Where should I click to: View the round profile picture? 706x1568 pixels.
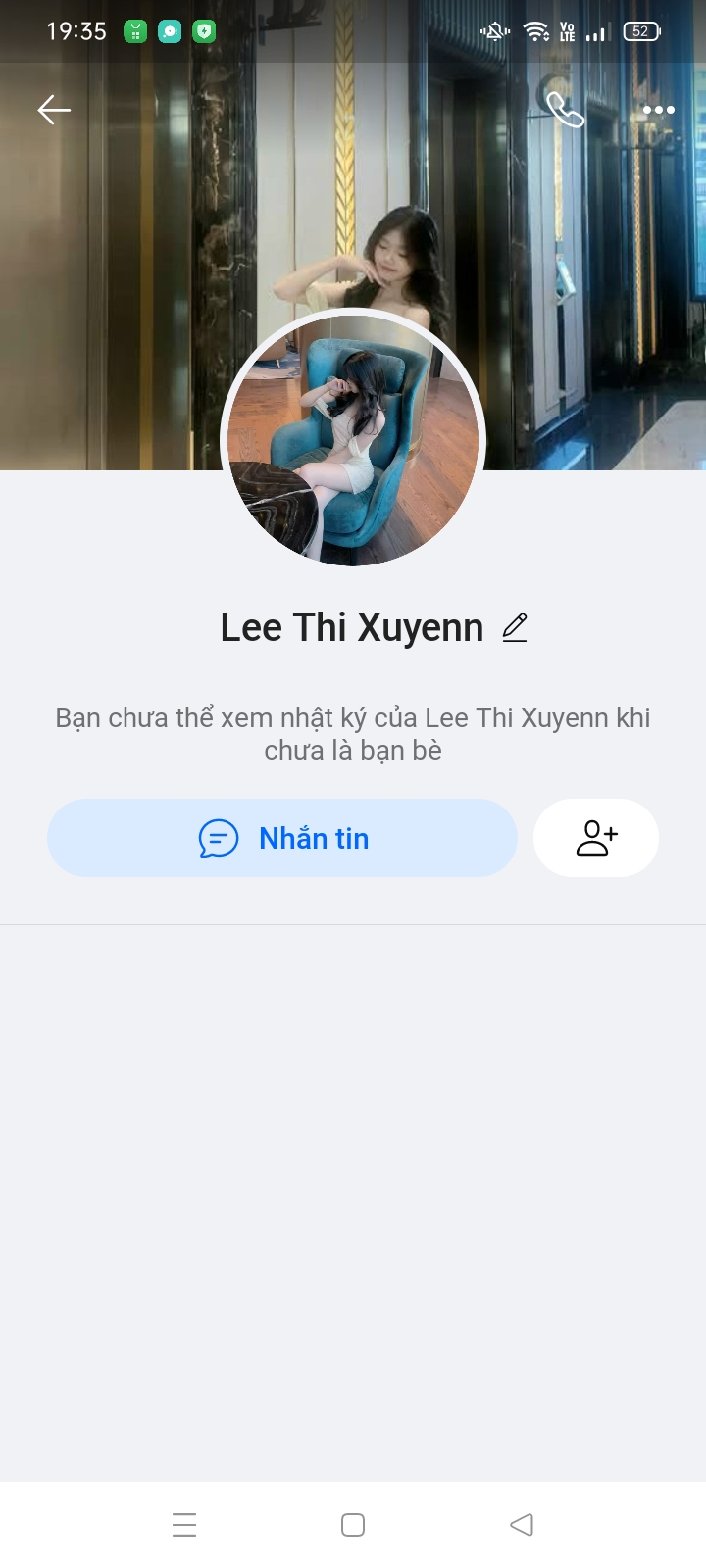[x=353, y=438]
